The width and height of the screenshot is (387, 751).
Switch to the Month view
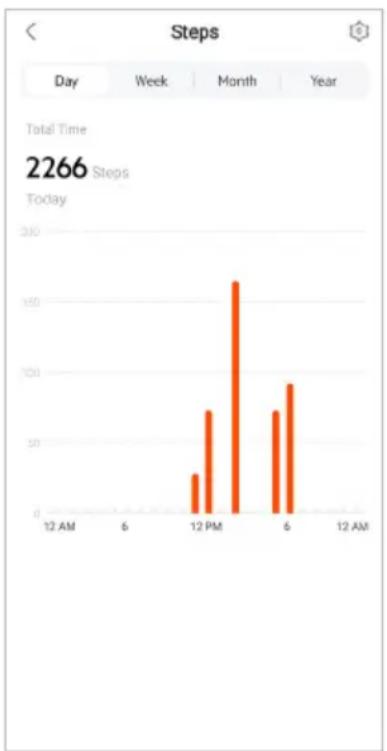tap(237, 81)
